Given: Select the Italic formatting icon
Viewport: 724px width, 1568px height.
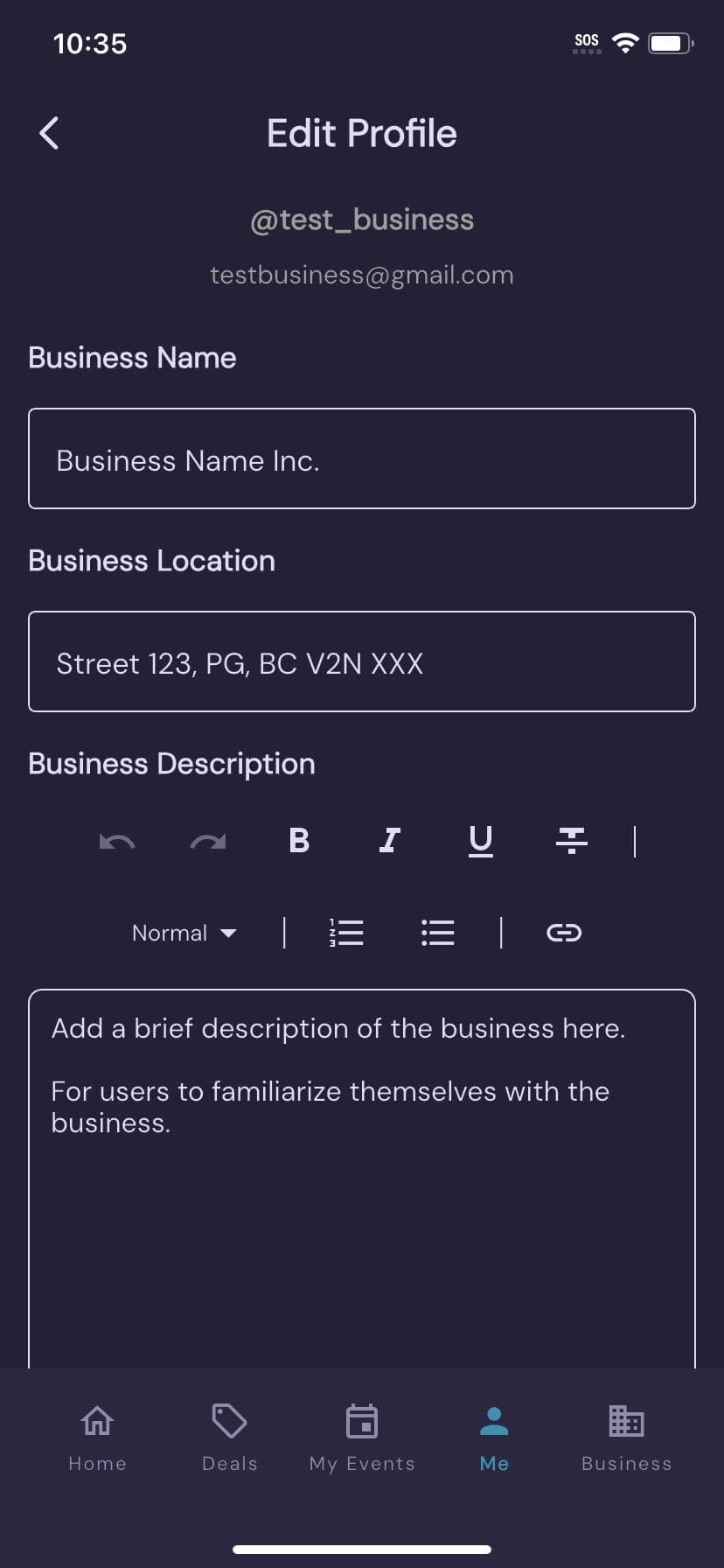Looking at the screenshot, I should click(388, 841).
